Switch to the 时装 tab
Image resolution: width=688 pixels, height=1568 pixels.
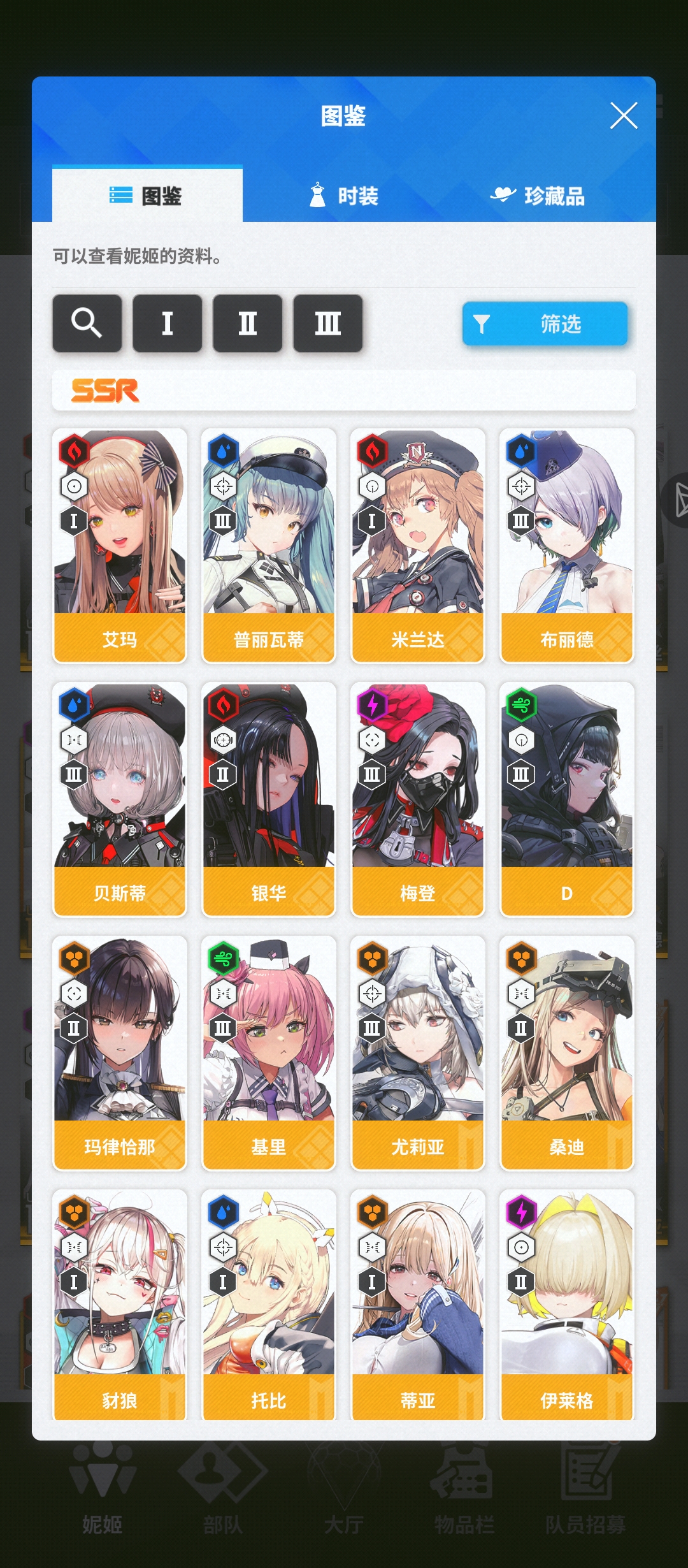point(344,196)
